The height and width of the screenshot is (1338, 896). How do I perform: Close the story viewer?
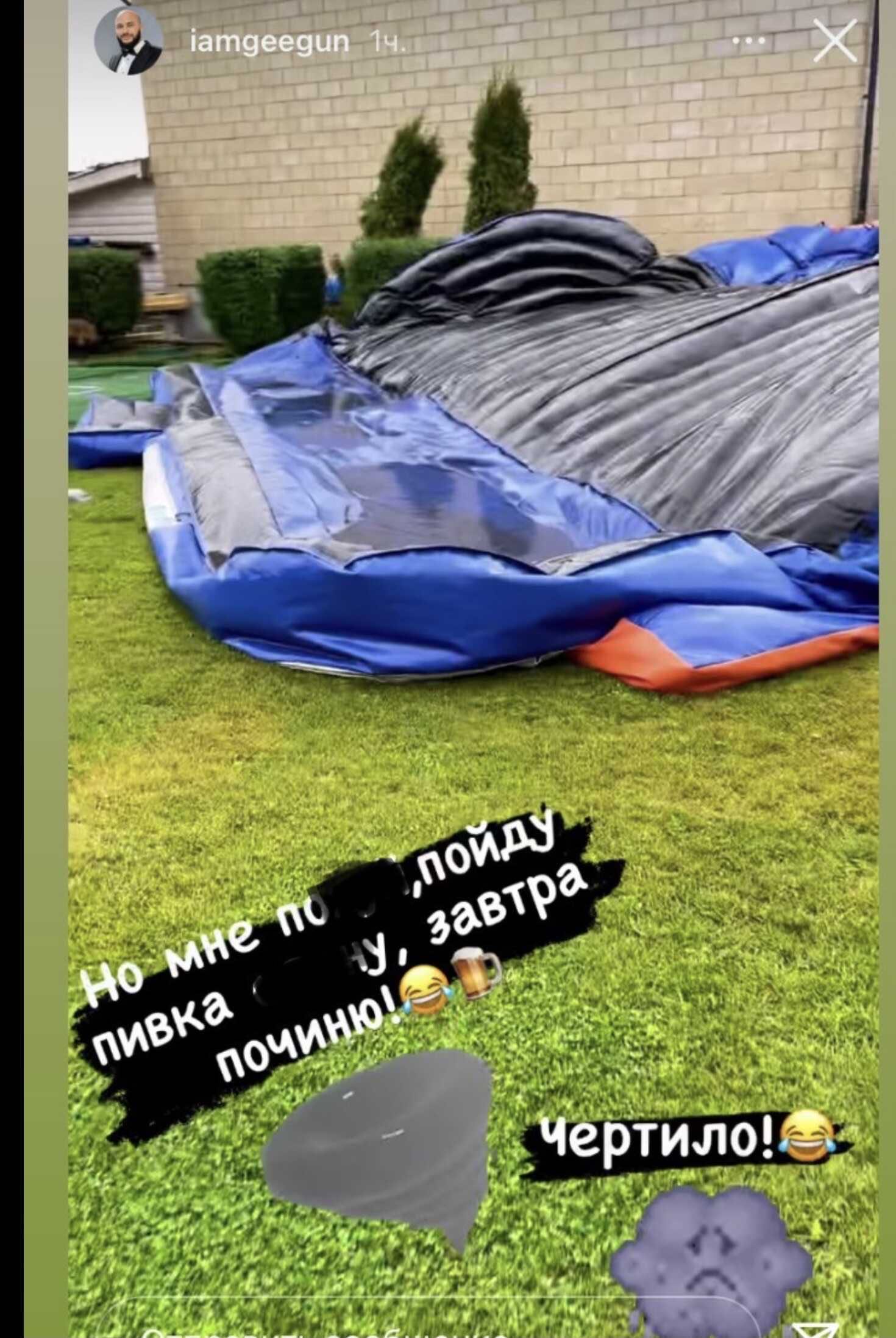[834, 41]
